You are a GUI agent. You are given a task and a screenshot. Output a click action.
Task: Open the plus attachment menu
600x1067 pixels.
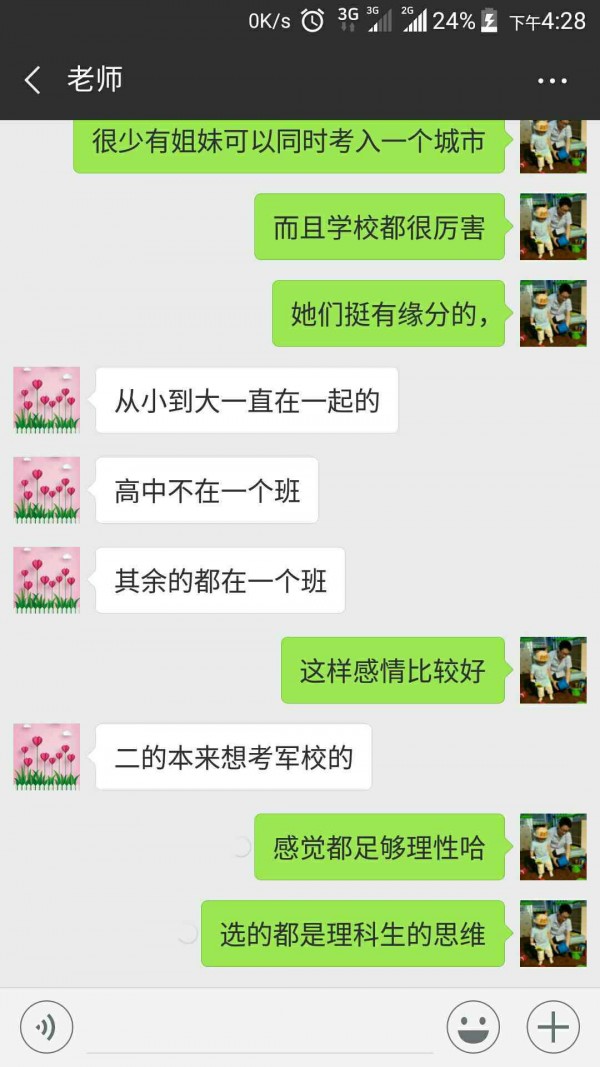(x=553, y=1027)
